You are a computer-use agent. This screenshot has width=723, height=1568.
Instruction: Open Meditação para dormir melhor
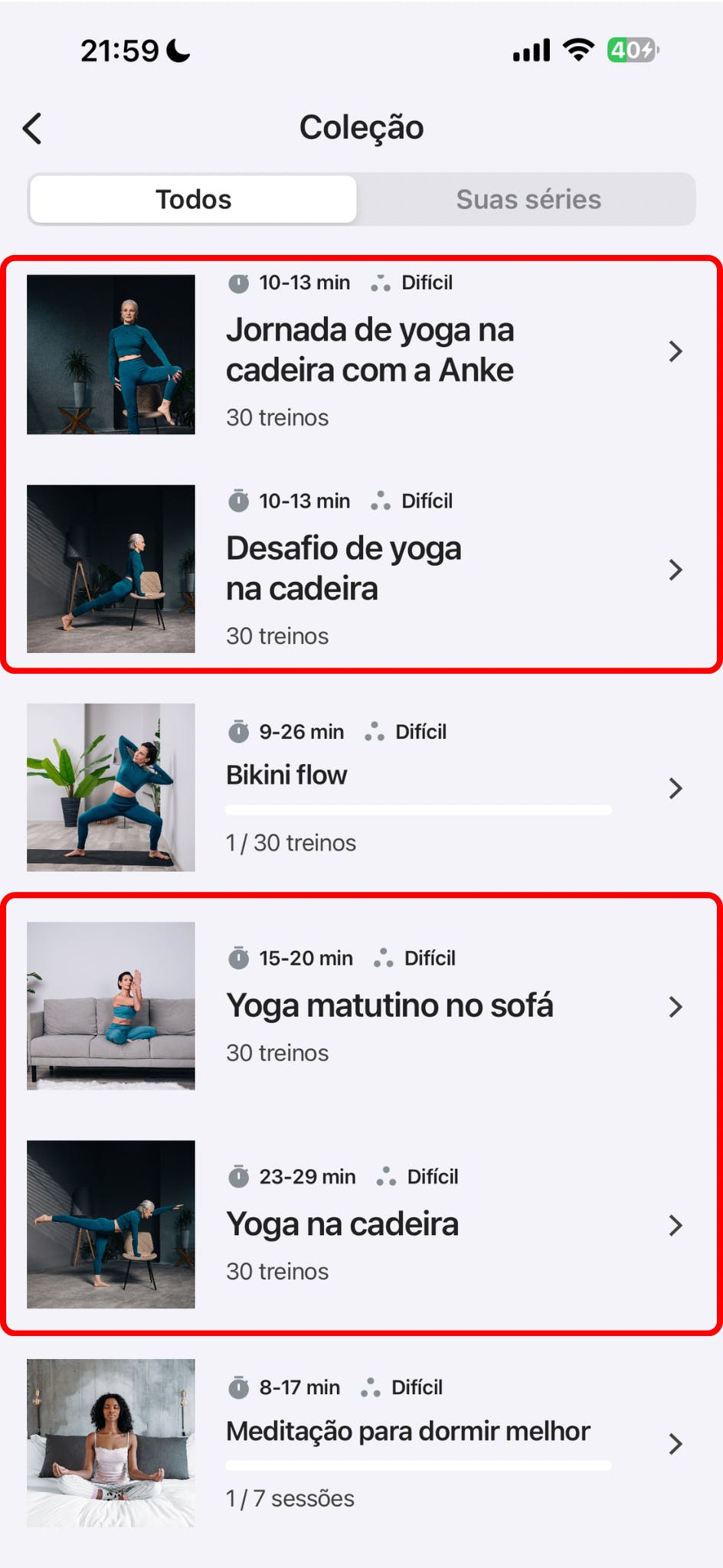(407, 1442)
